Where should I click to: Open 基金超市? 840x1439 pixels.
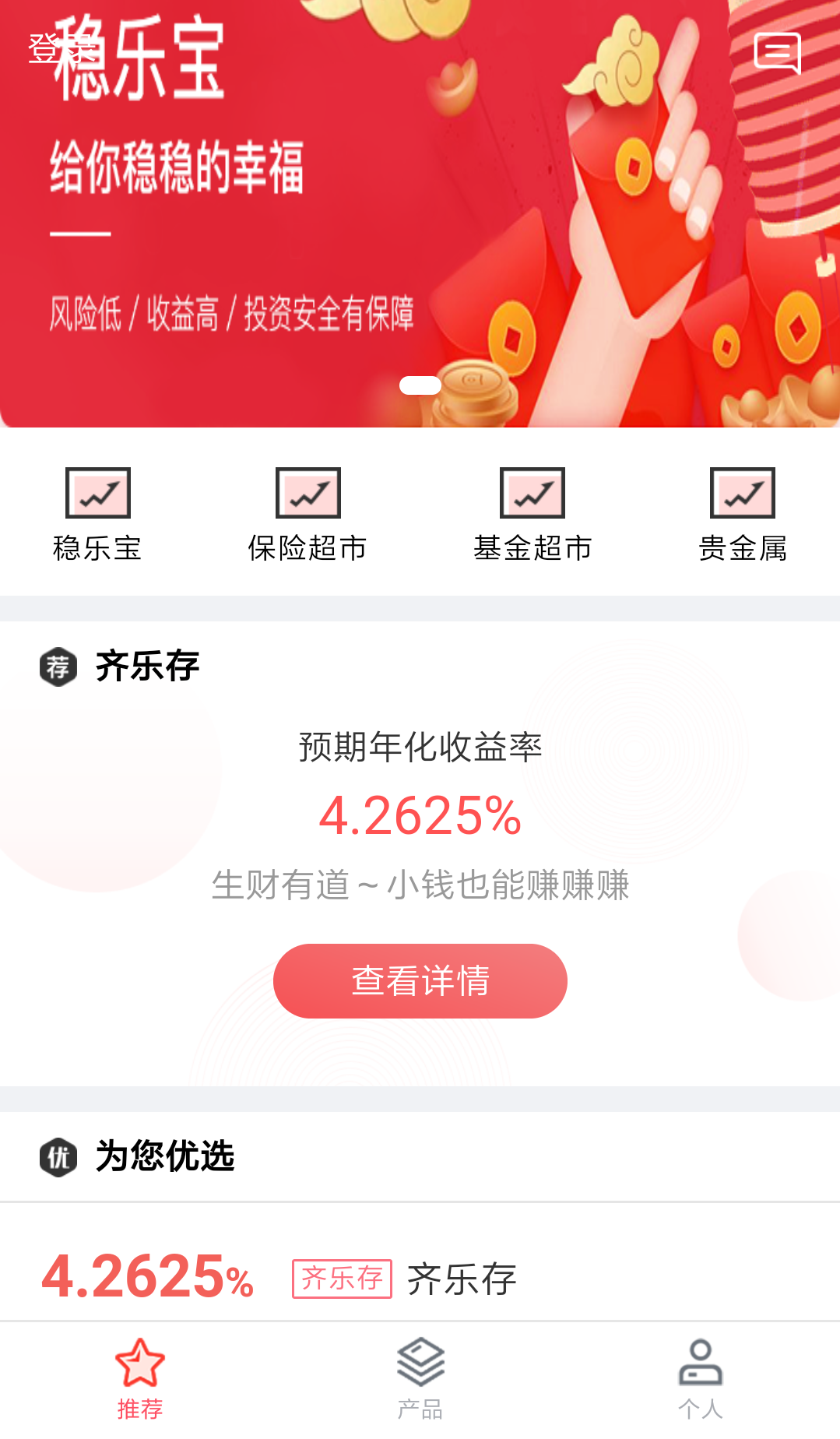click(532, 514)
